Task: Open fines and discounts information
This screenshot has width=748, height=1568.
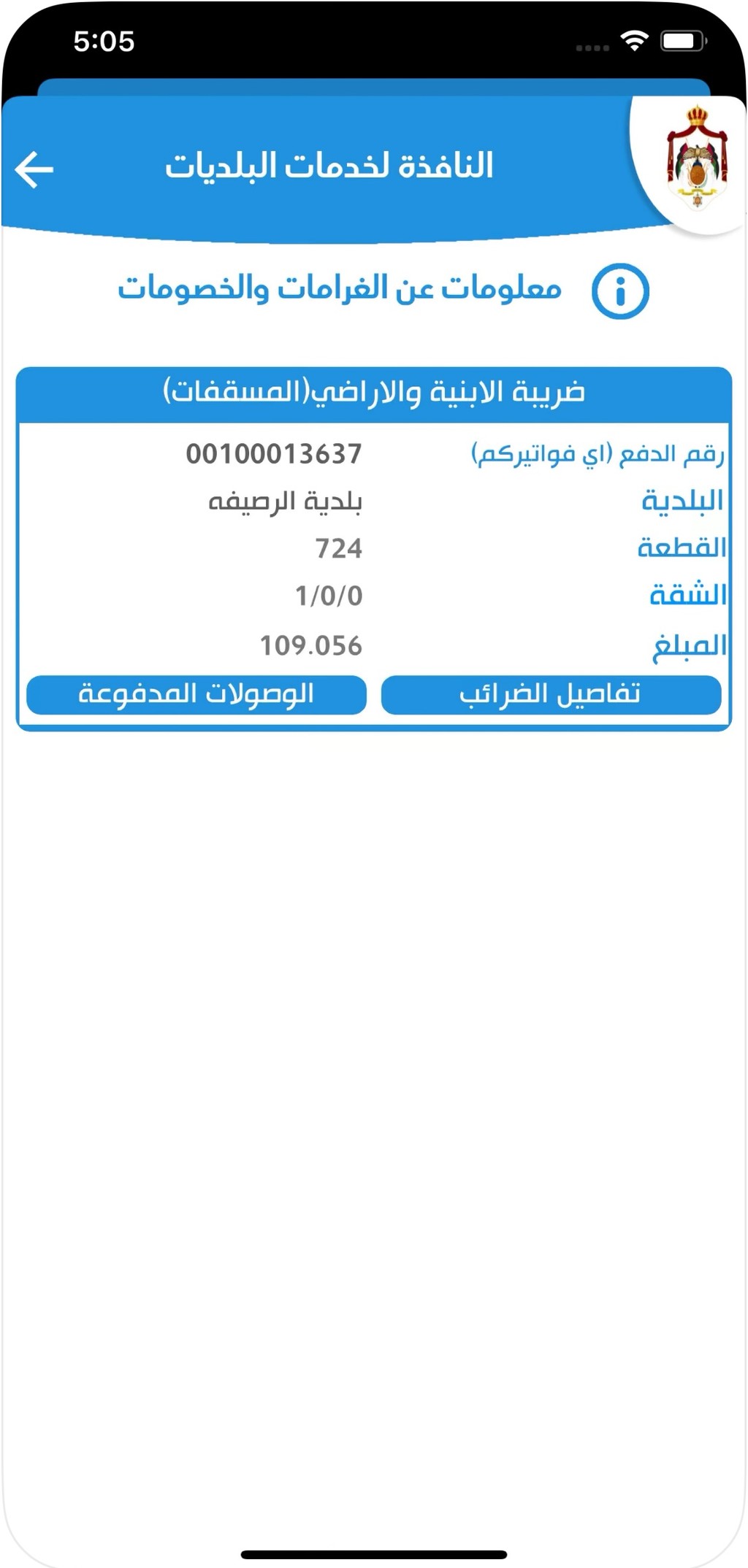Action: click(x=383, y=290)
